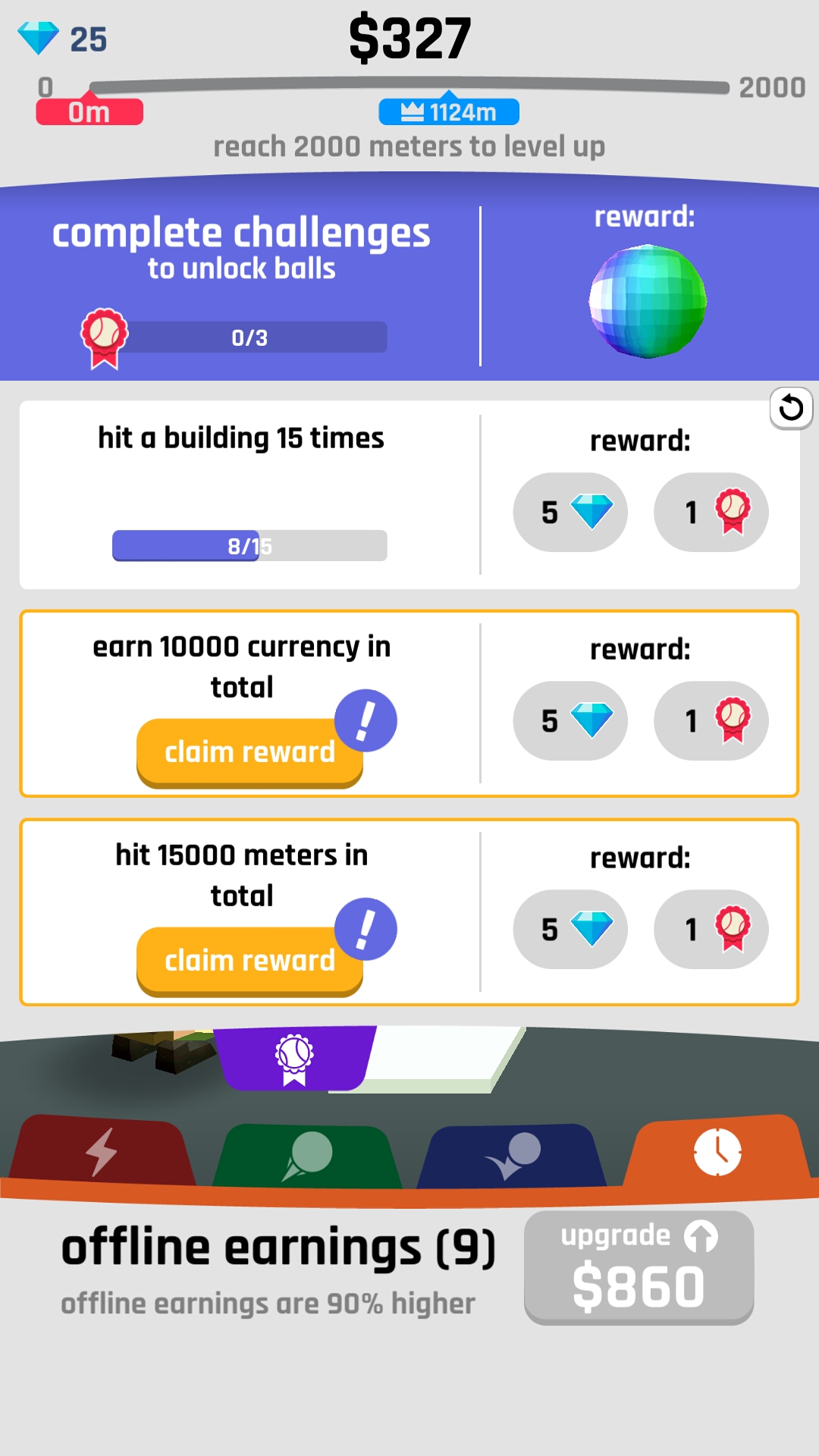Switch to the red lightning tab
Image resolution: width=819 pixels, height=1456 pixels.
100,1152
